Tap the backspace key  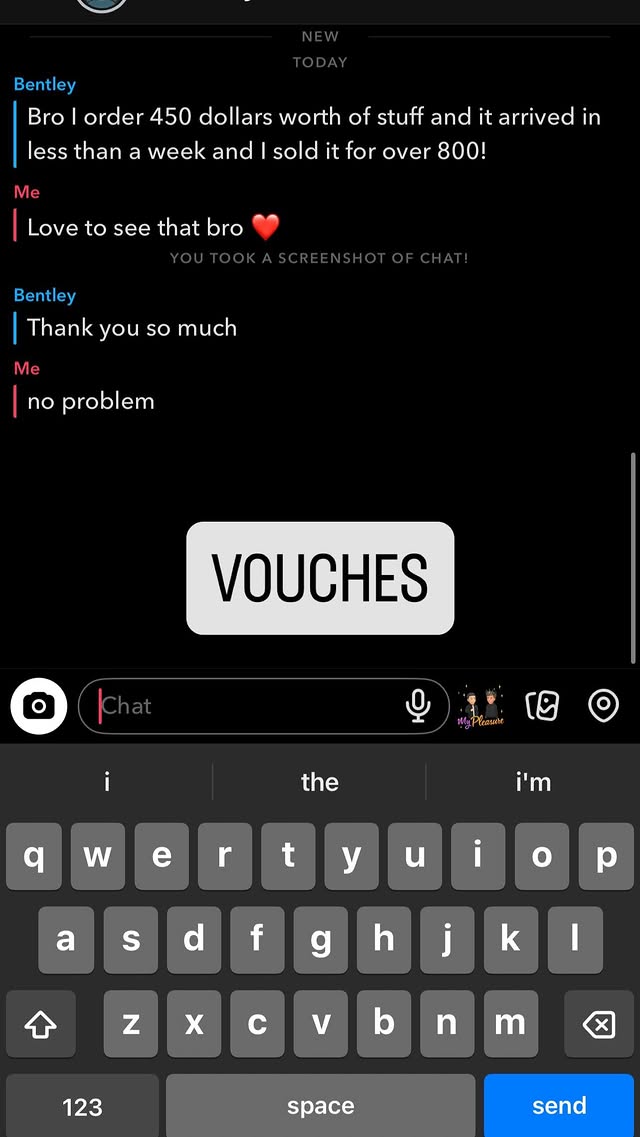(x=598, y=1024)
